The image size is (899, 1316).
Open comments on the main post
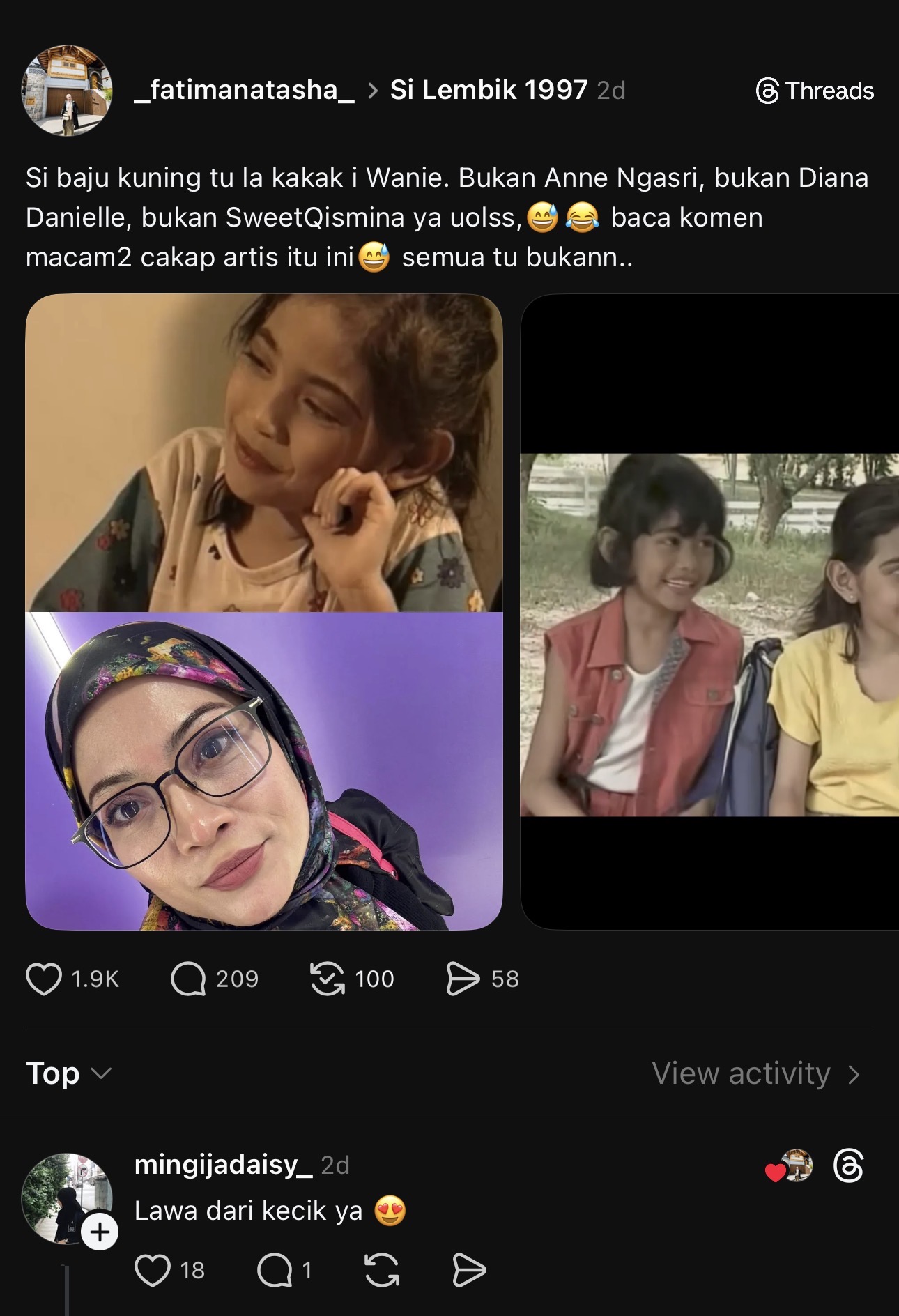pyautogui.click(x=188, y=979)
